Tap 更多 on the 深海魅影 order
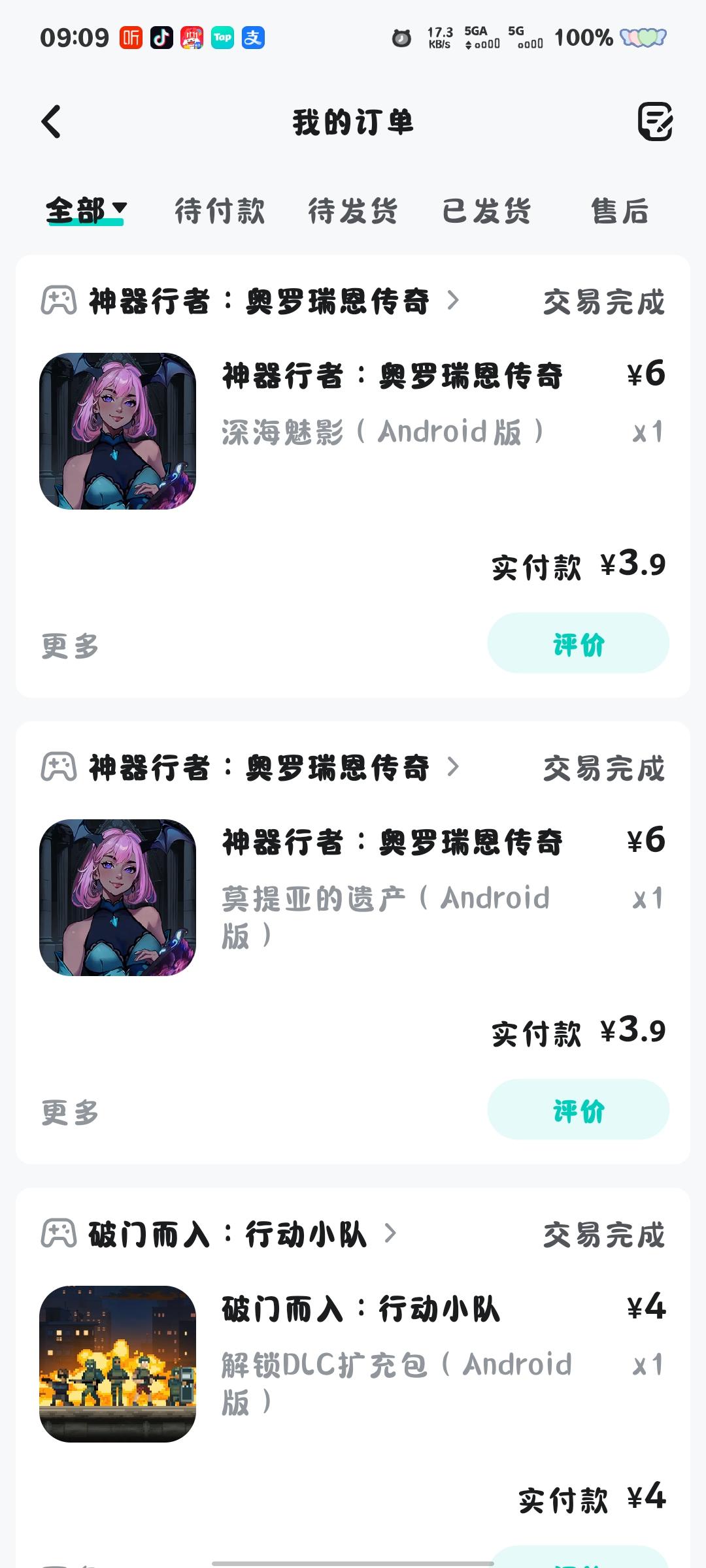Screen dimensions: 706x1568 pos(70,645)
